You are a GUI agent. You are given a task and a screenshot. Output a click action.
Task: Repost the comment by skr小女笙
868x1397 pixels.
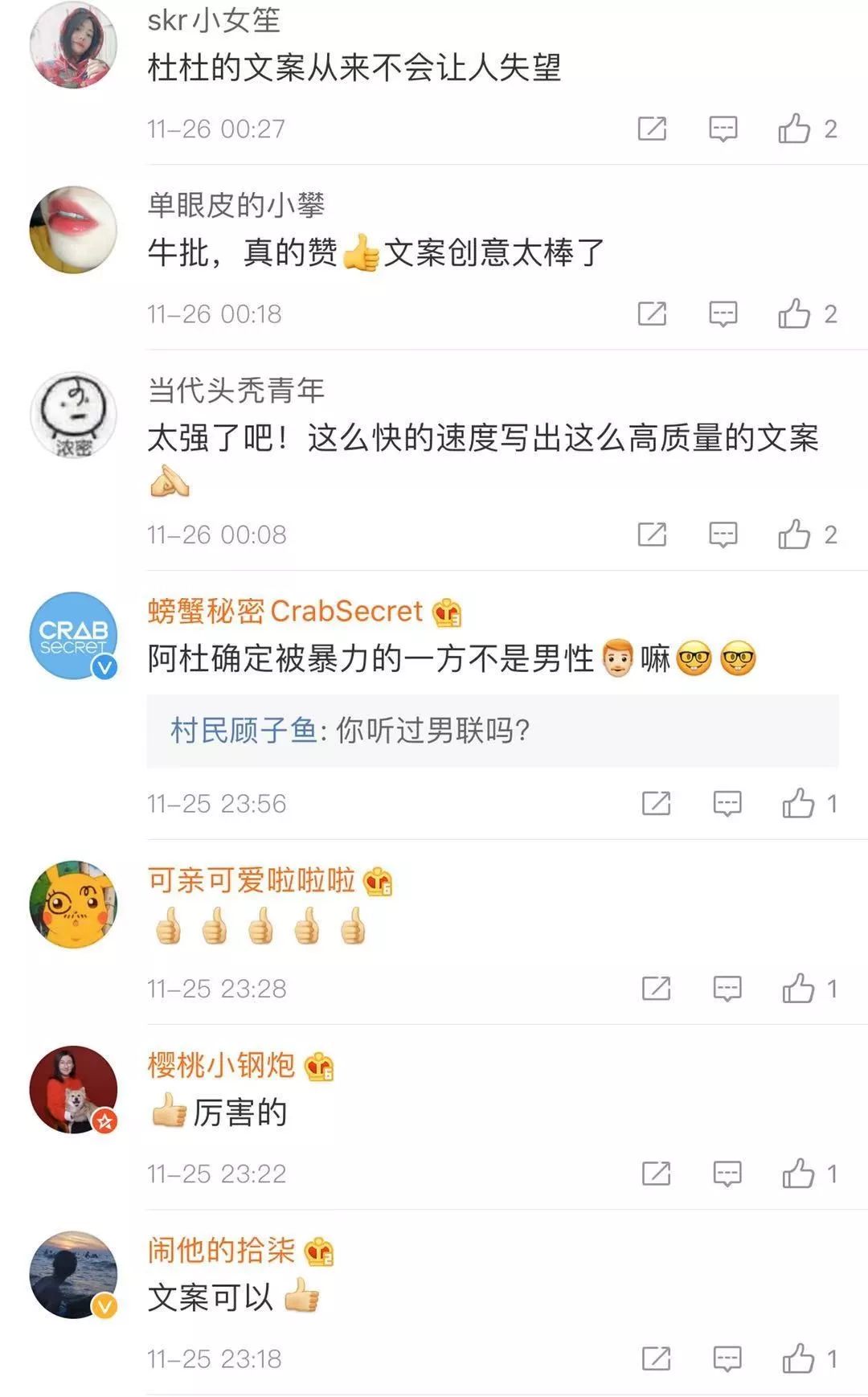tap(652, 129)
